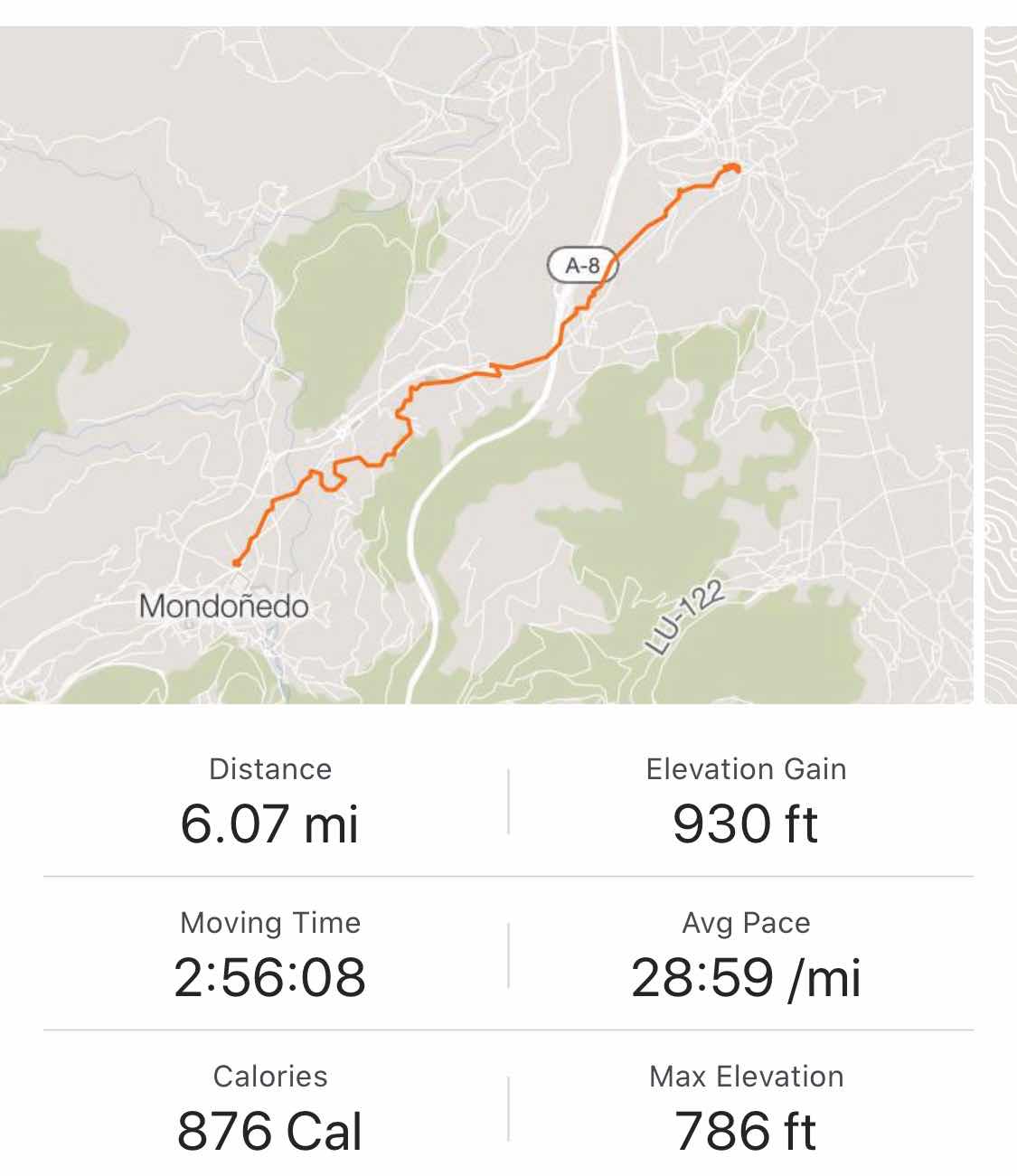
Task: Open the contour map card beside the route
Action: (x=1001, y=364)
